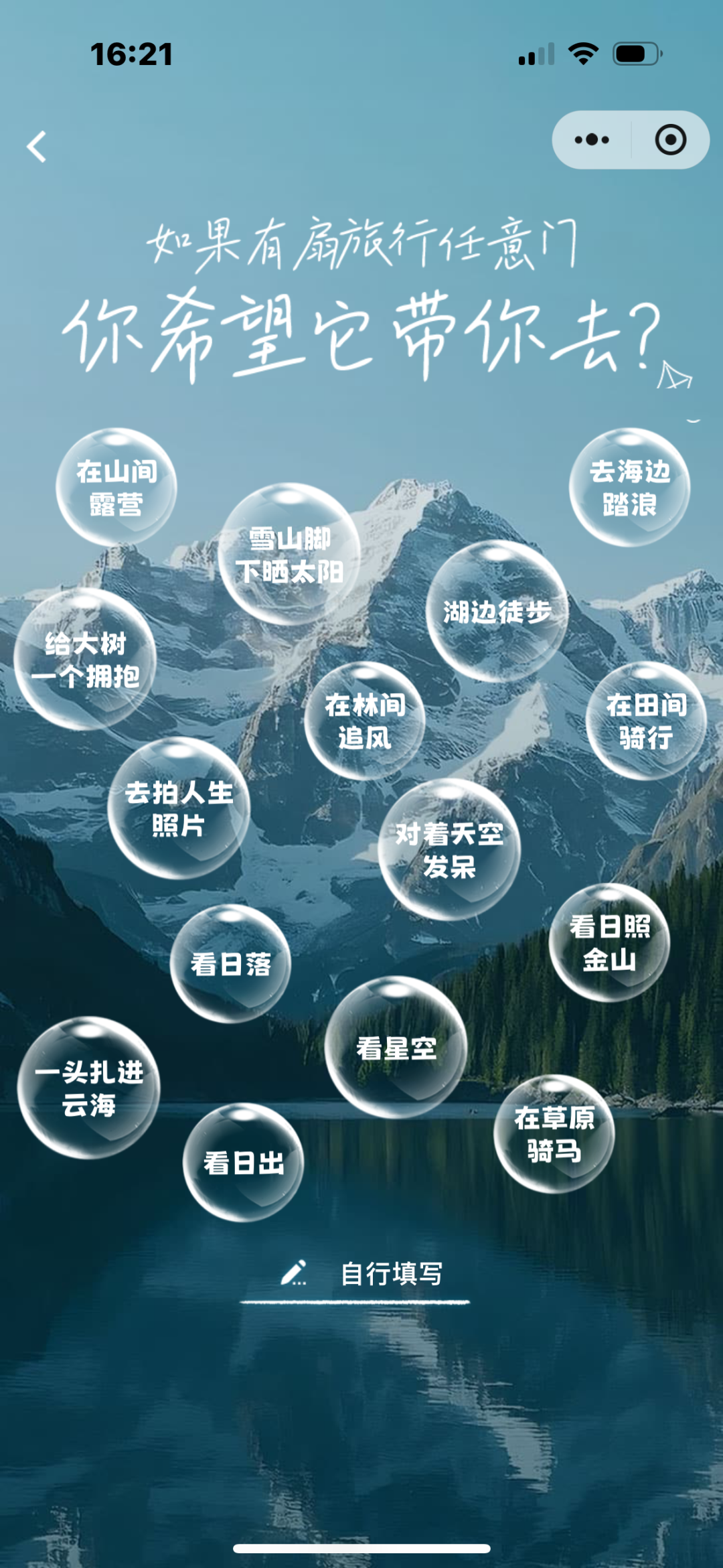Select the 看日落 bubble
Image resolution: width=723 pixels, height=1568 pixels.
[231, 964]
